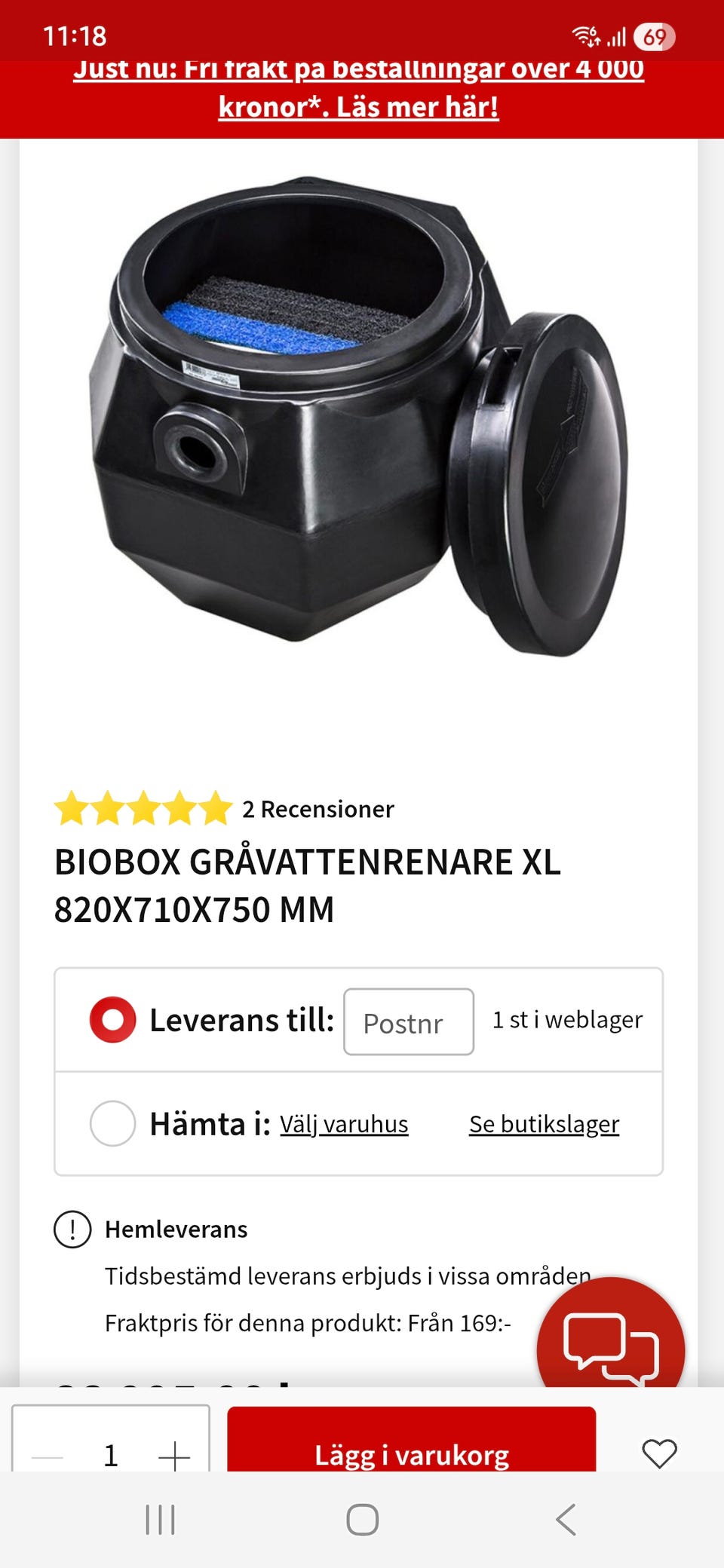Open the Se butikslager link
This screenshot has height=1568, width=724.
[x=544, y=1124]
